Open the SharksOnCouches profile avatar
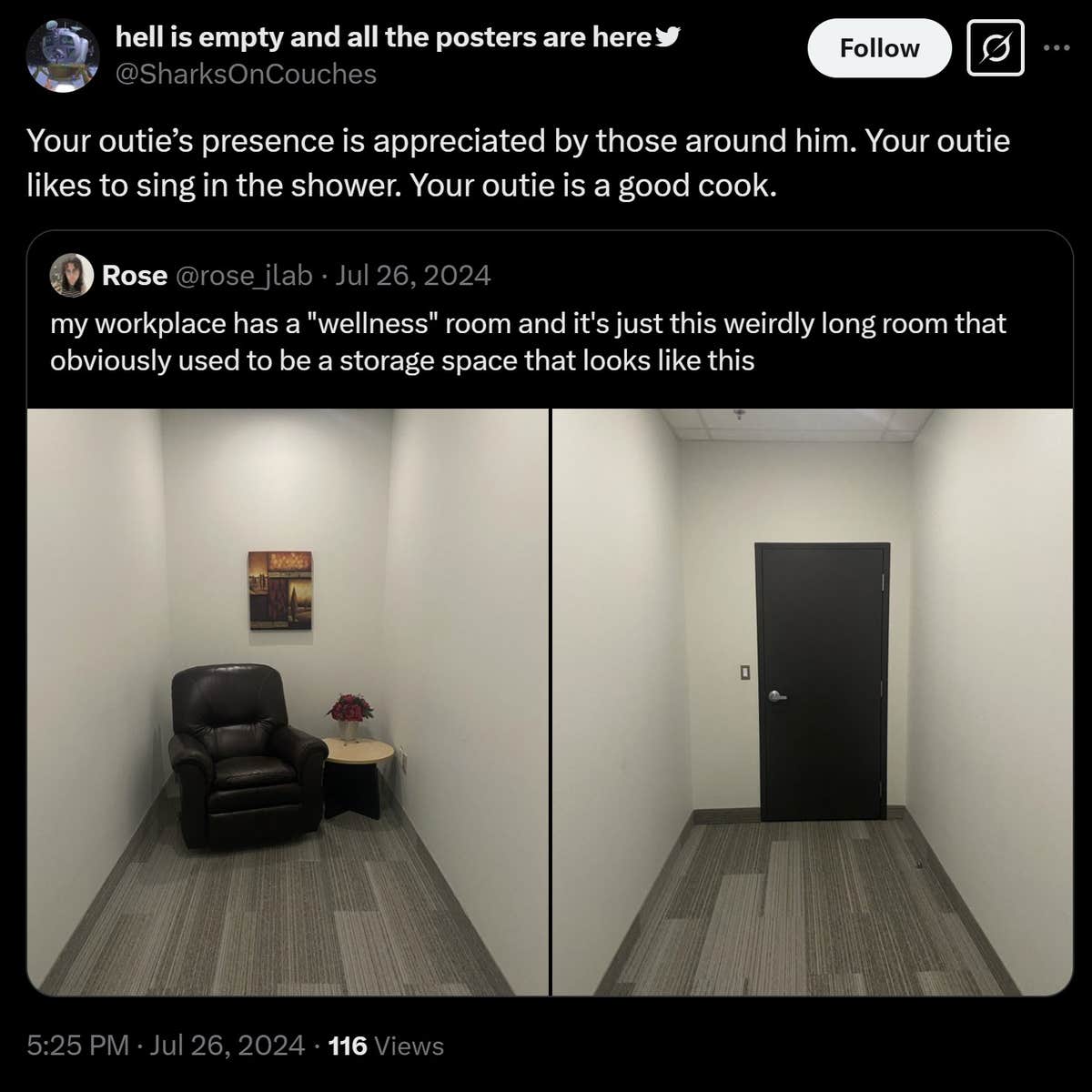Screen dimensions: 1092x1092 point(63,56)
